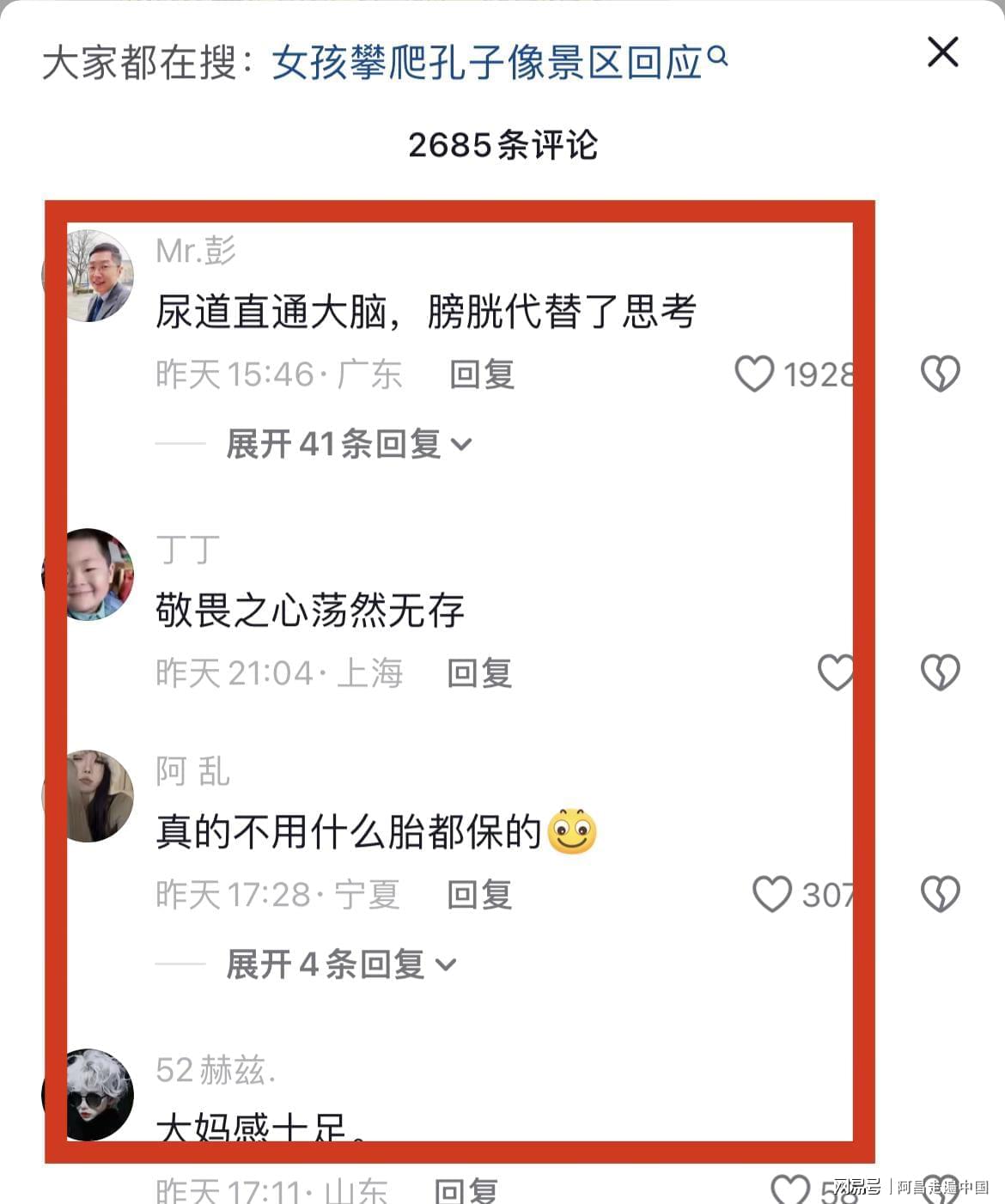Dislike 丁丁's comment

940,672
